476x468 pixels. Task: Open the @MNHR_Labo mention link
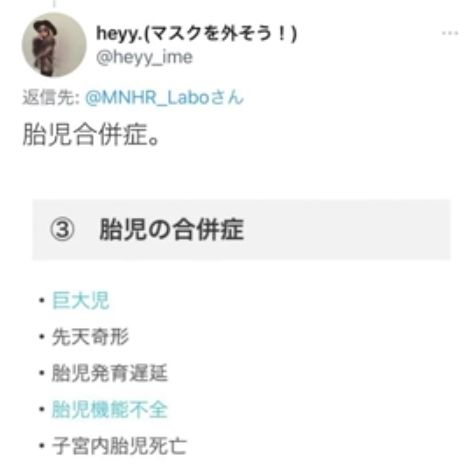(164, 98)
